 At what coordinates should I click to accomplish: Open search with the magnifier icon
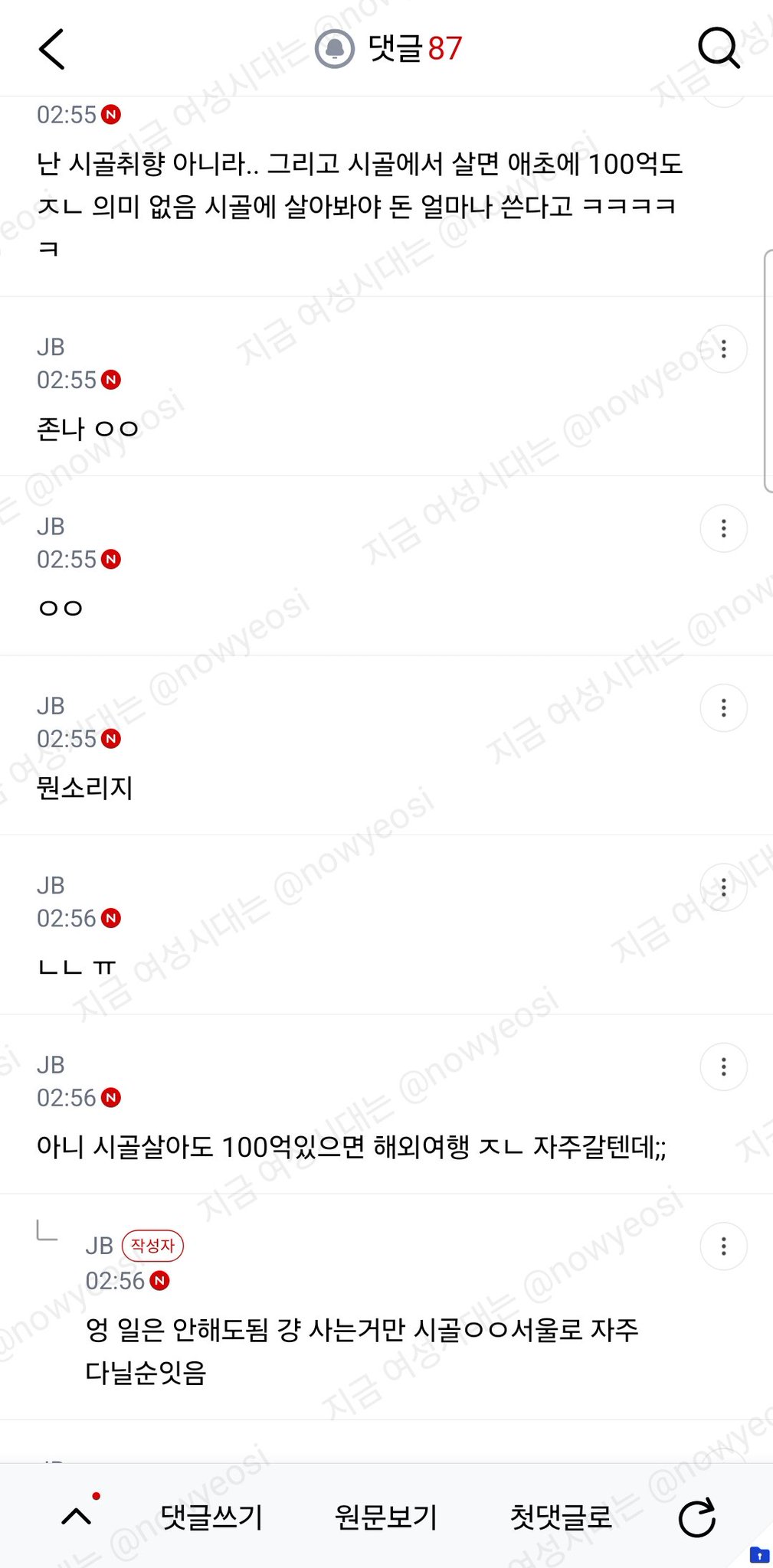click(x=719, y=48)
